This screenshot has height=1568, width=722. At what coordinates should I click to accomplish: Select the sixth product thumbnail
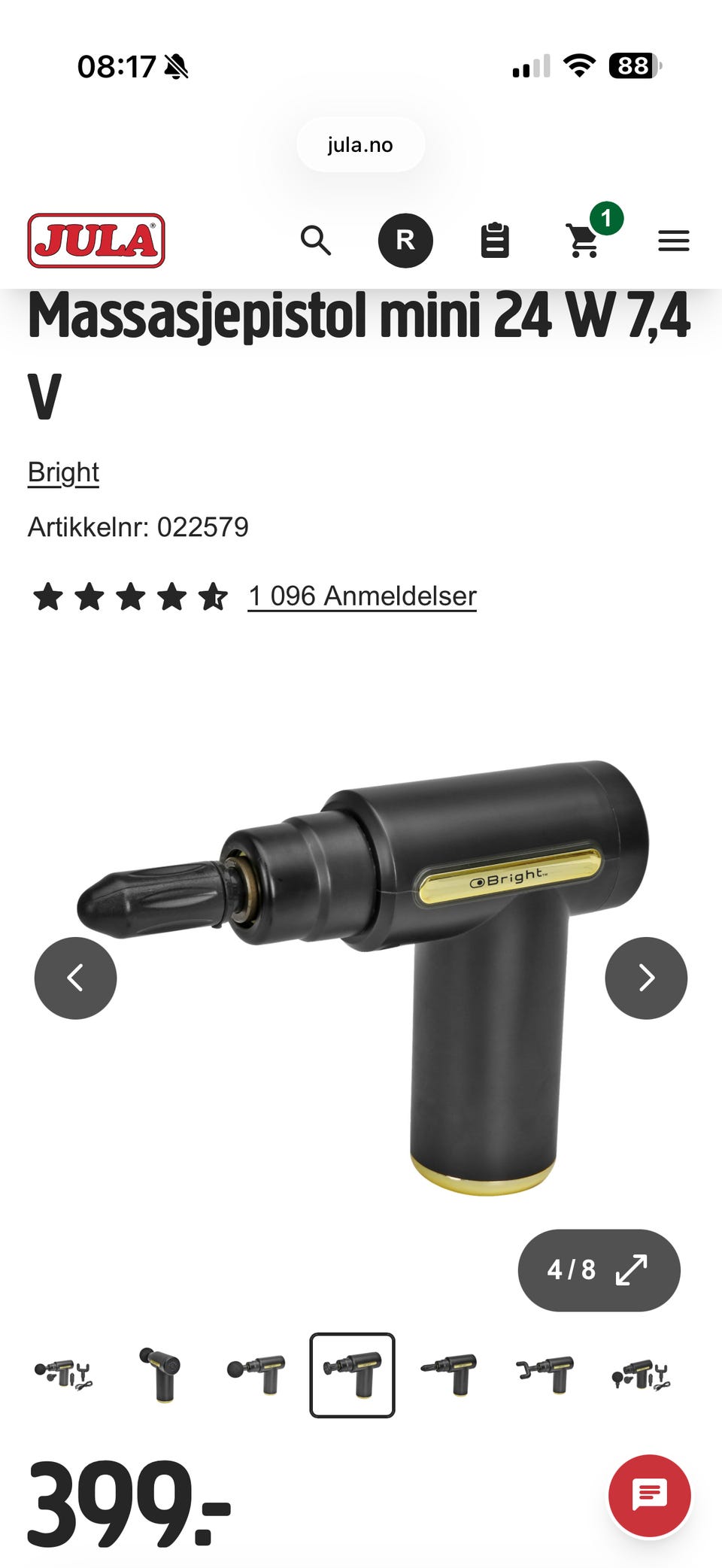pos(545,1375)
